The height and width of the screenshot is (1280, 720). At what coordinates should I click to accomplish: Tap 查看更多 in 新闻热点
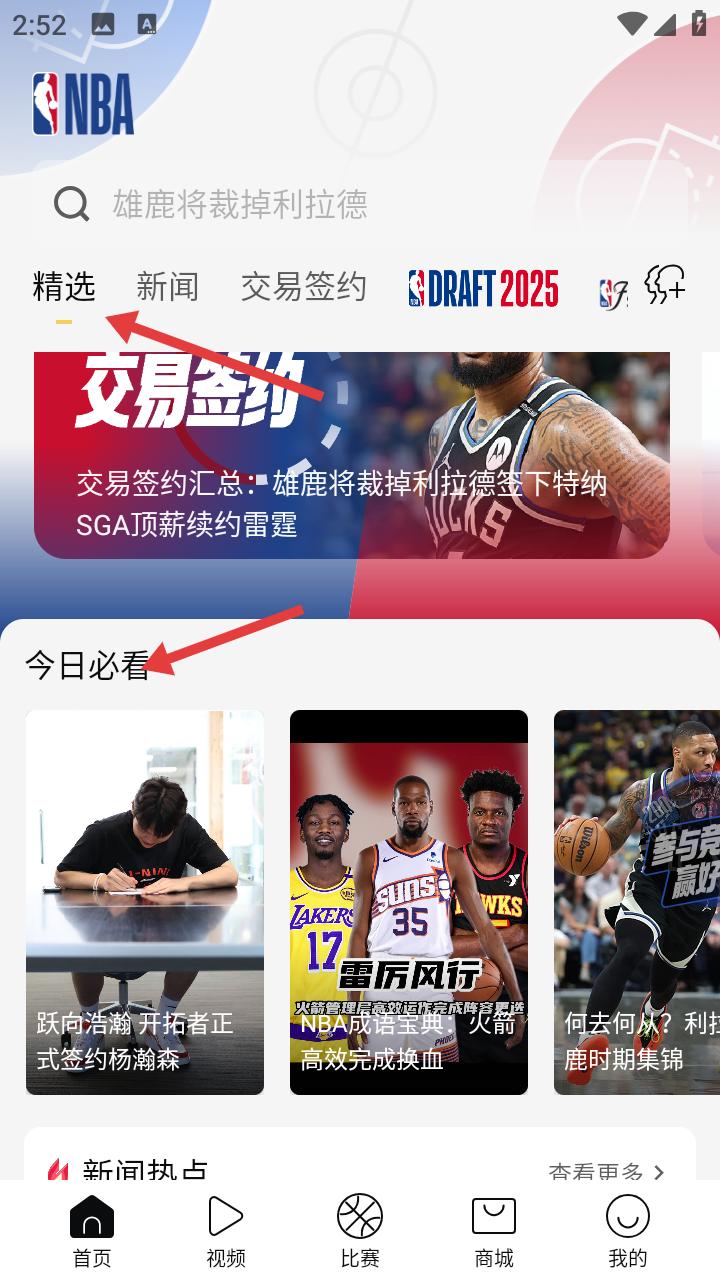(607, 1172)
